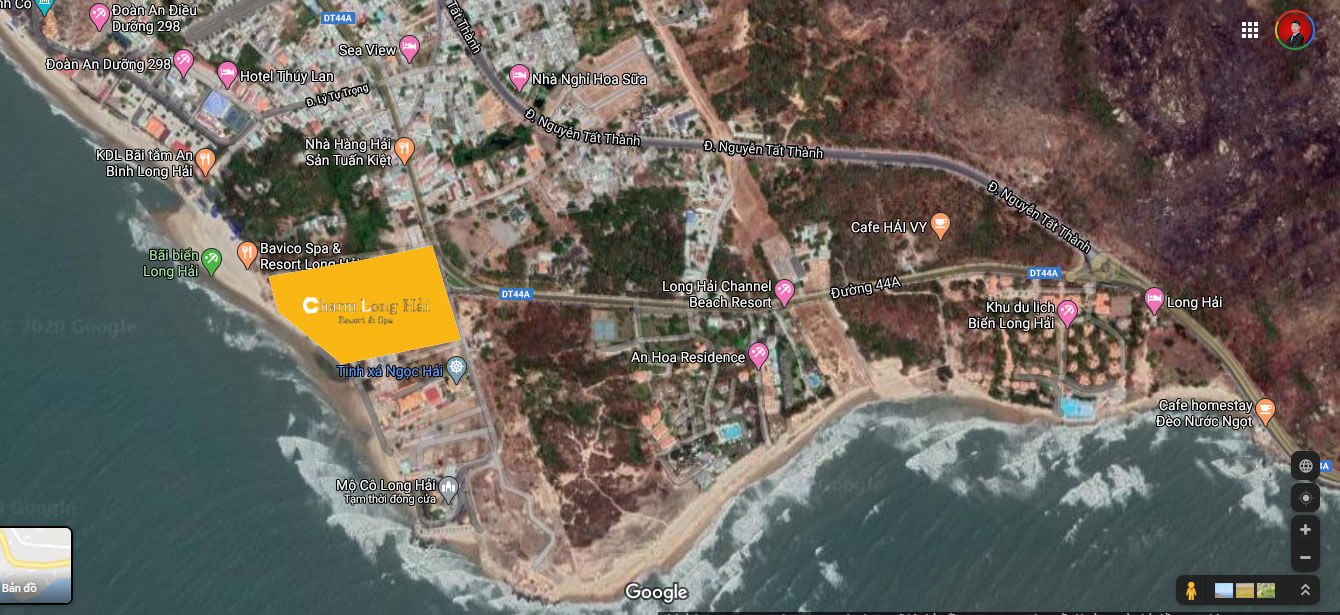Toggle the globe view button
This screenshot has height=615, width=1340.
1305,466
